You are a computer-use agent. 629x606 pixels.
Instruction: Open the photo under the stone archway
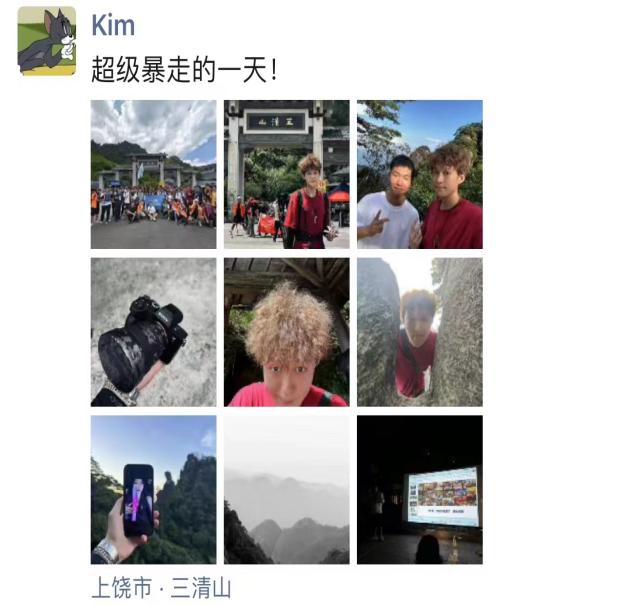click(286, 174)
